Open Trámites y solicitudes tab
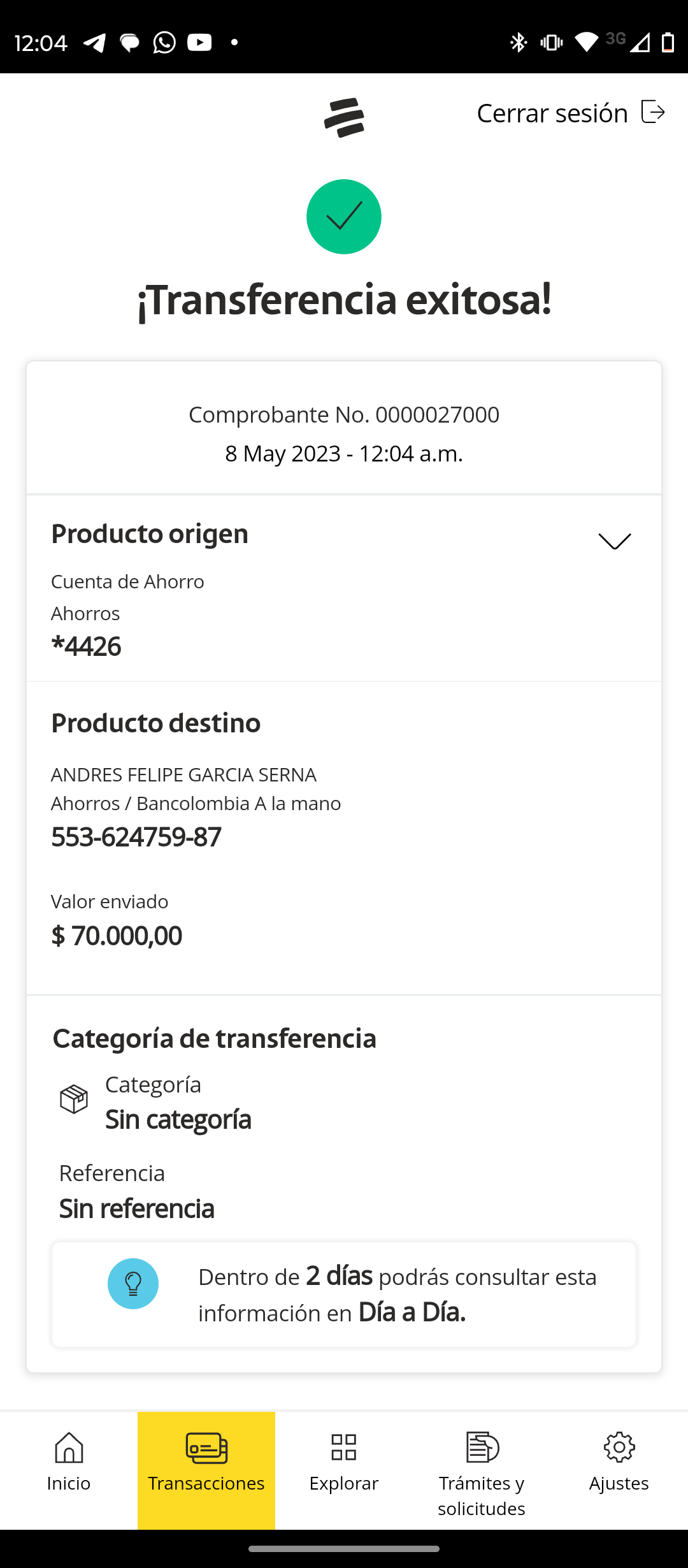The image size is (688, 1568). click(x=482, y=1470)
